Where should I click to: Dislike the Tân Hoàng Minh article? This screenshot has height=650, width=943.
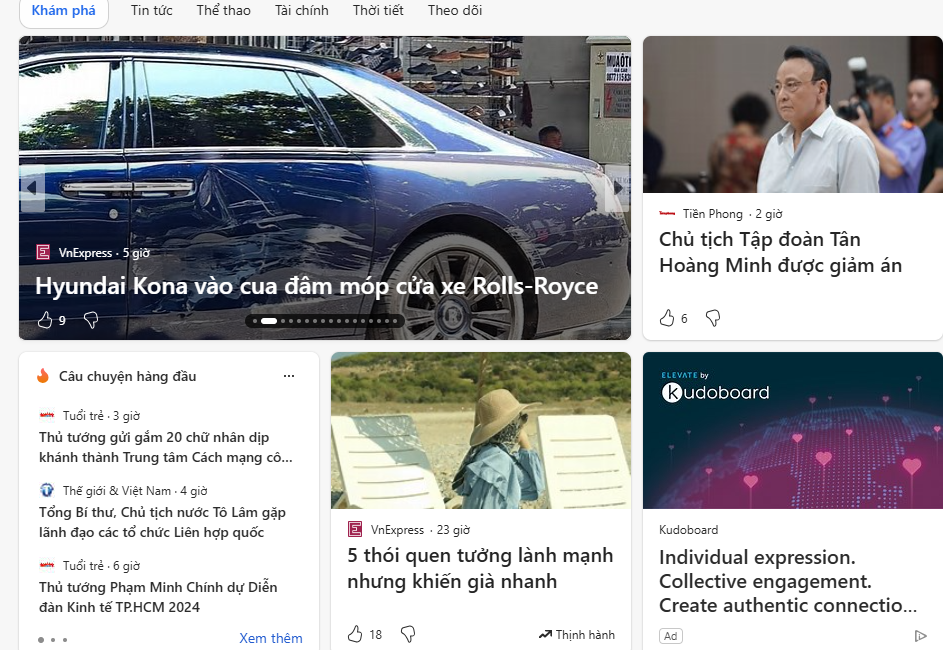point(713,318)
